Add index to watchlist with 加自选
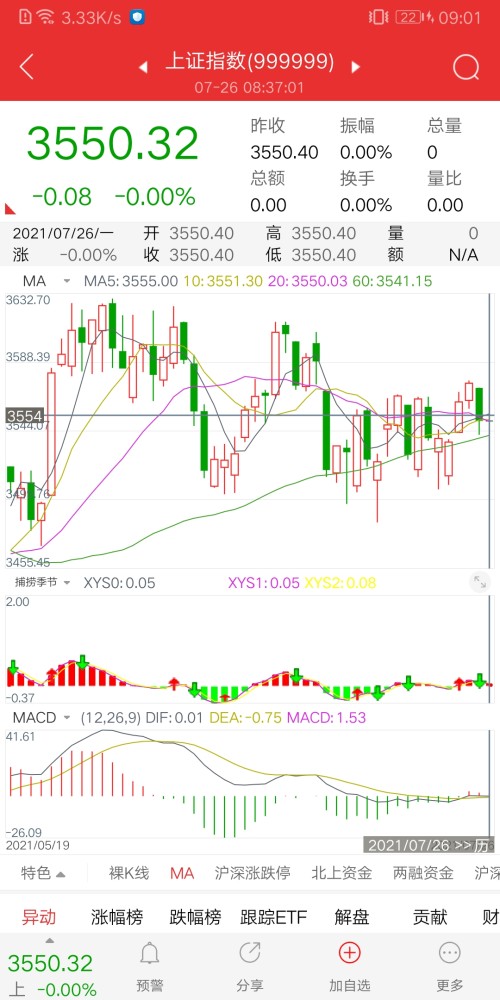 (349, 966)
